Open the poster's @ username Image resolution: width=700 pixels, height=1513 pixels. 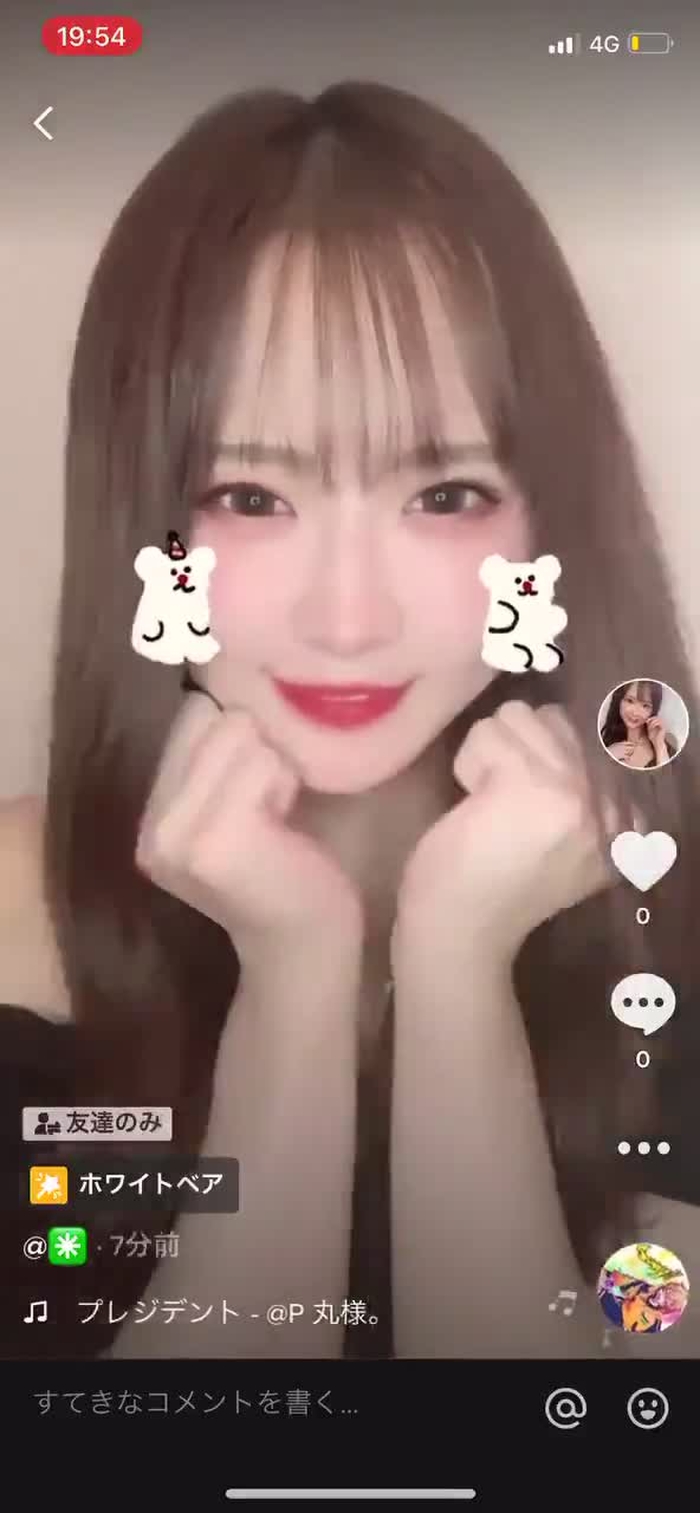[x=60, y=1247]
